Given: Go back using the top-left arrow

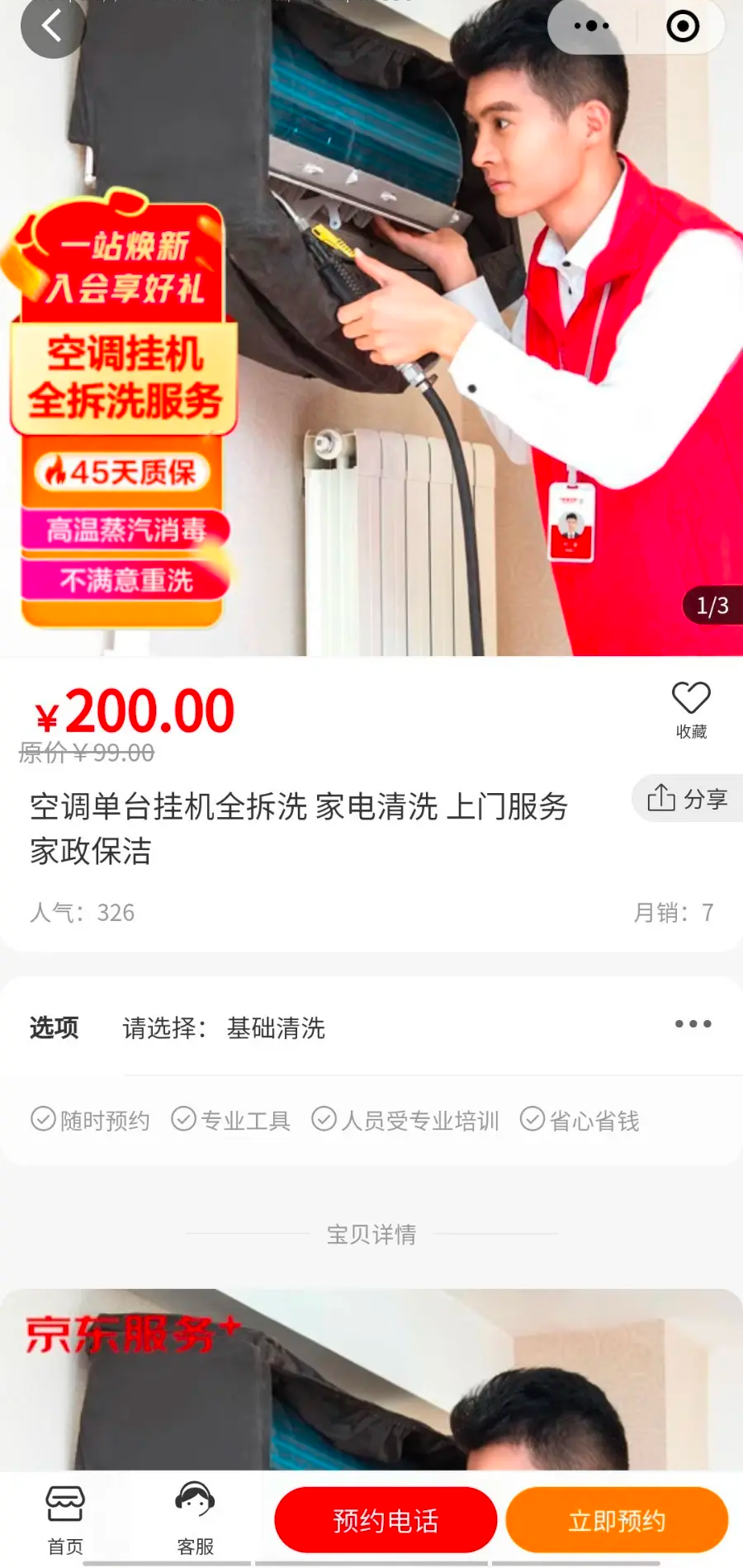Looking at the screenshot, I should pos(52,26).
